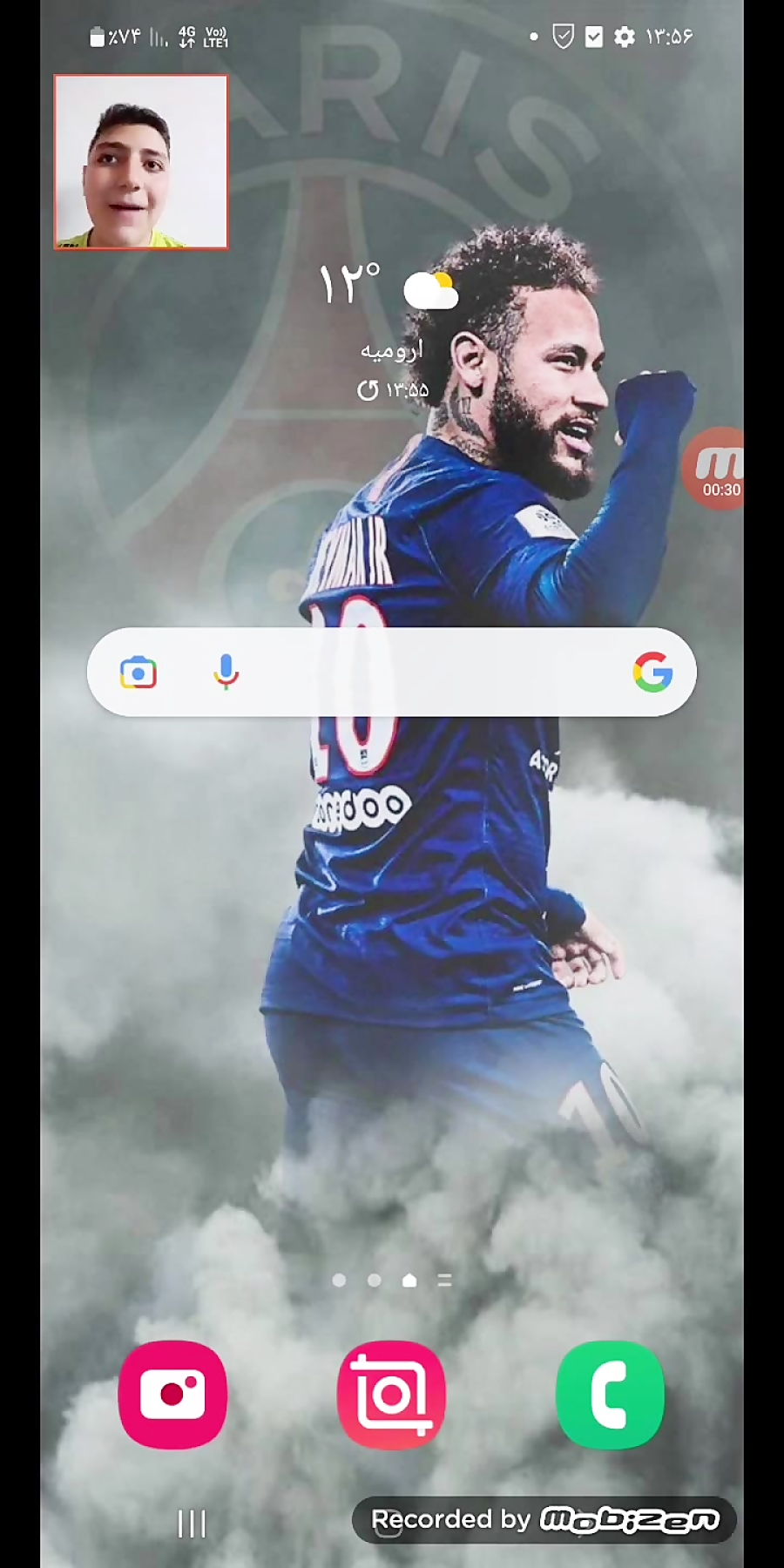Open the green Phone dialer app
This screenshot has height=1568, width=784.
610,1395
